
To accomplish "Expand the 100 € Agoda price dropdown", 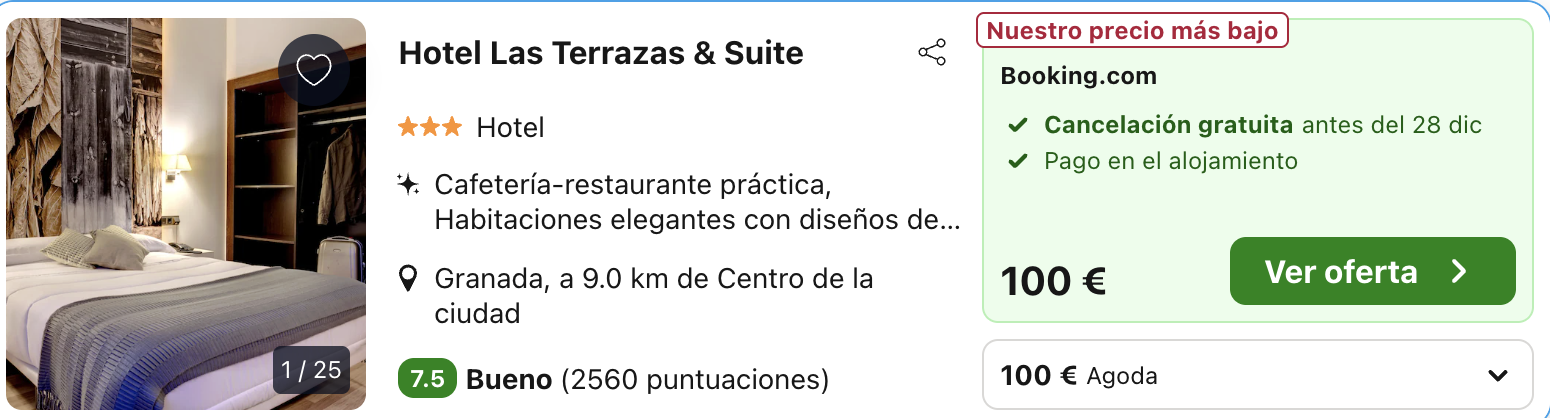I will coord(1497,376).
